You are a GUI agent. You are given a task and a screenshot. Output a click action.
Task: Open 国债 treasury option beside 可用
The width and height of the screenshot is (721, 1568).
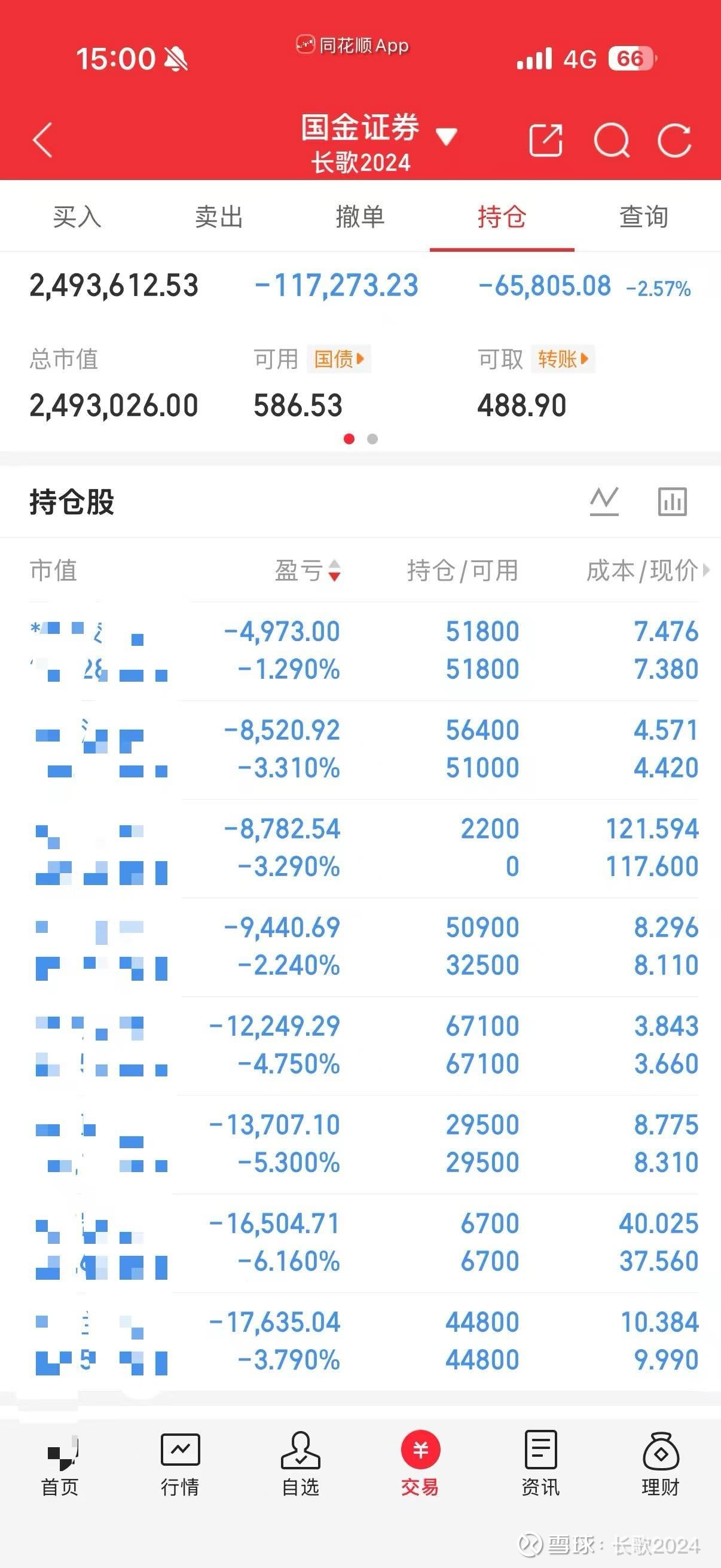338,360
